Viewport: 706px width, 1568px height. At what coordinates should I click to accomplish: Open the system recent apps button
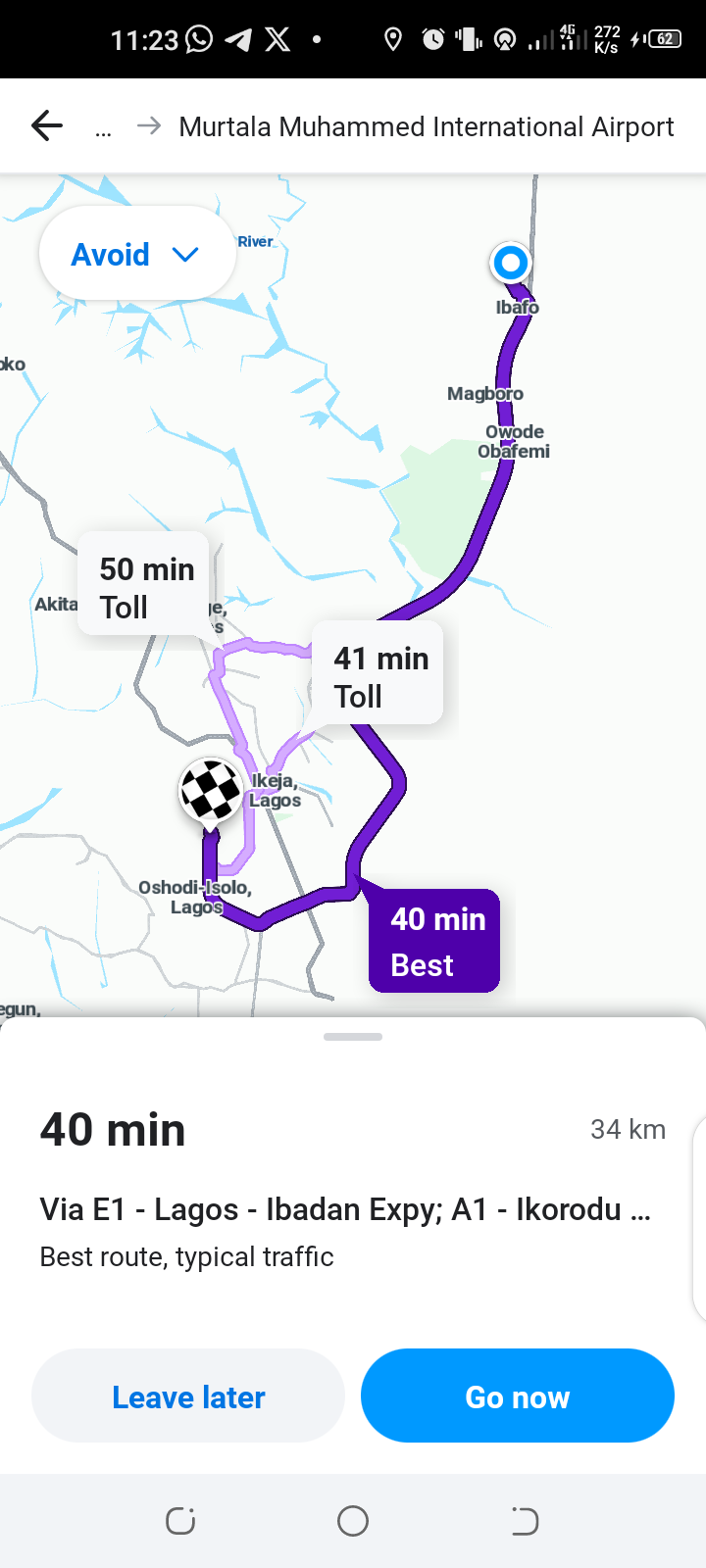(x=180, y=1521)
